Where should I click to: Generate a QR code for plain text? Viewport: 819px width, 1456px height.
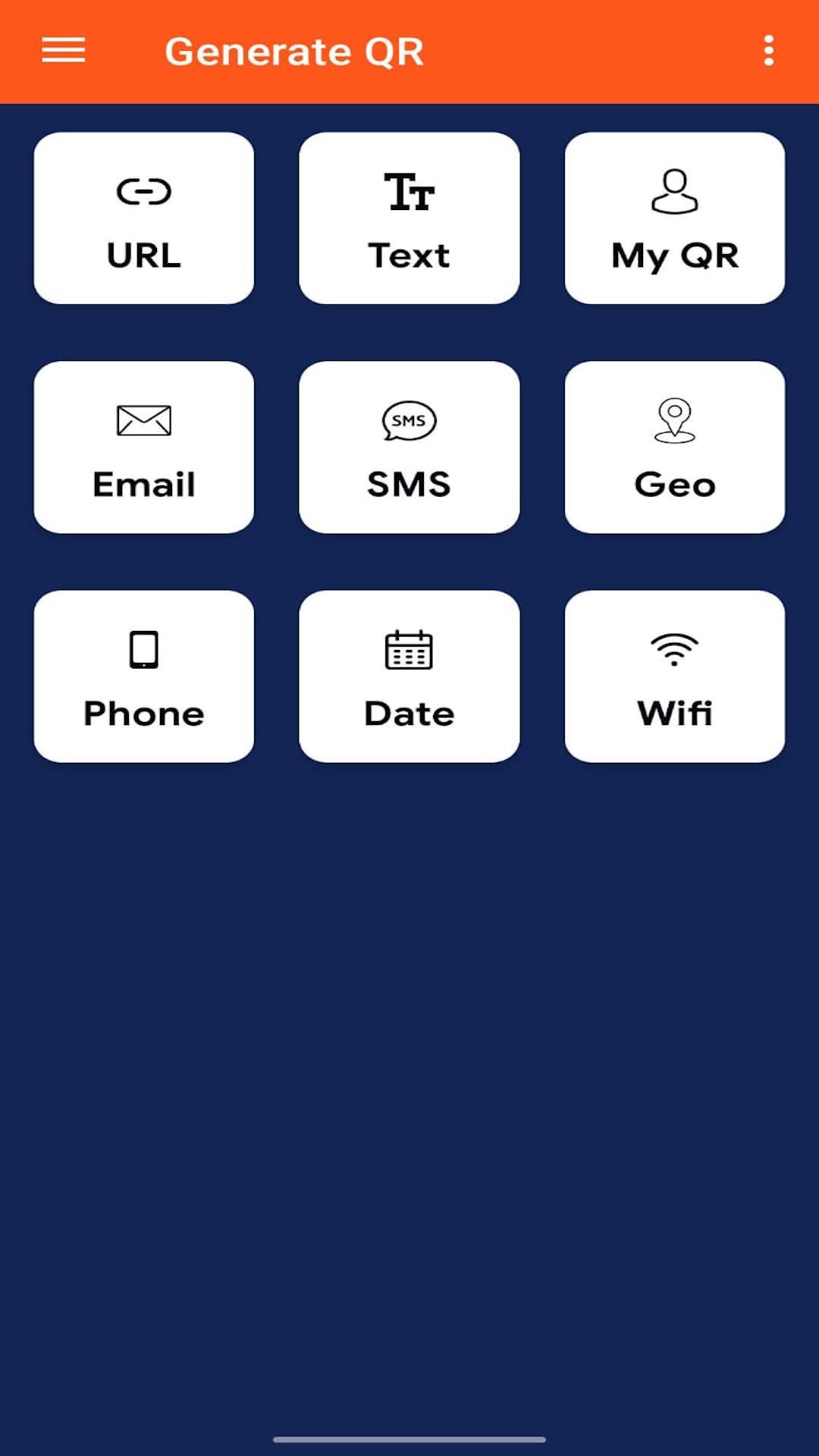pos(409,218)
